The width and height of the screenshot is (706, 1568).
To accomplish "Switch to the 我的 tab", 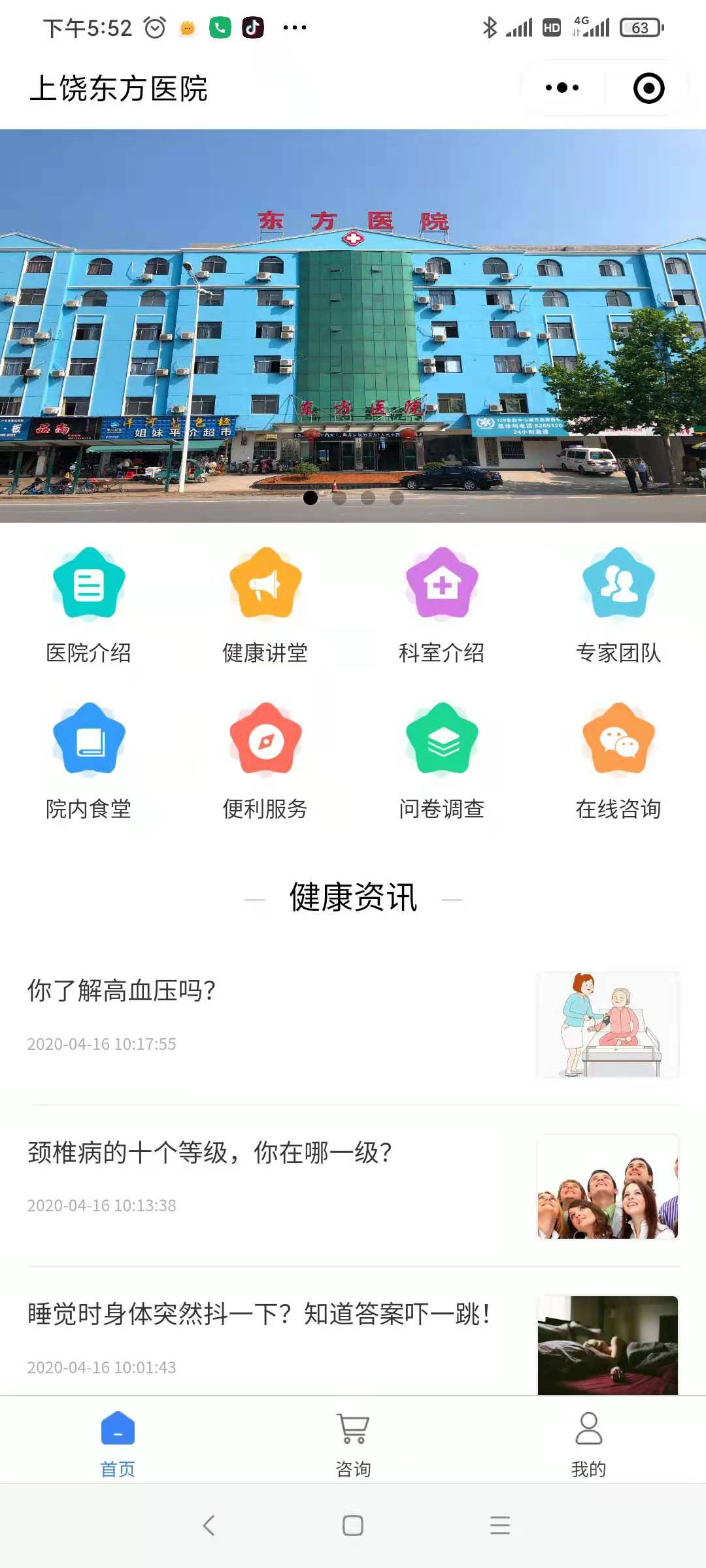I will [588, 1444].
